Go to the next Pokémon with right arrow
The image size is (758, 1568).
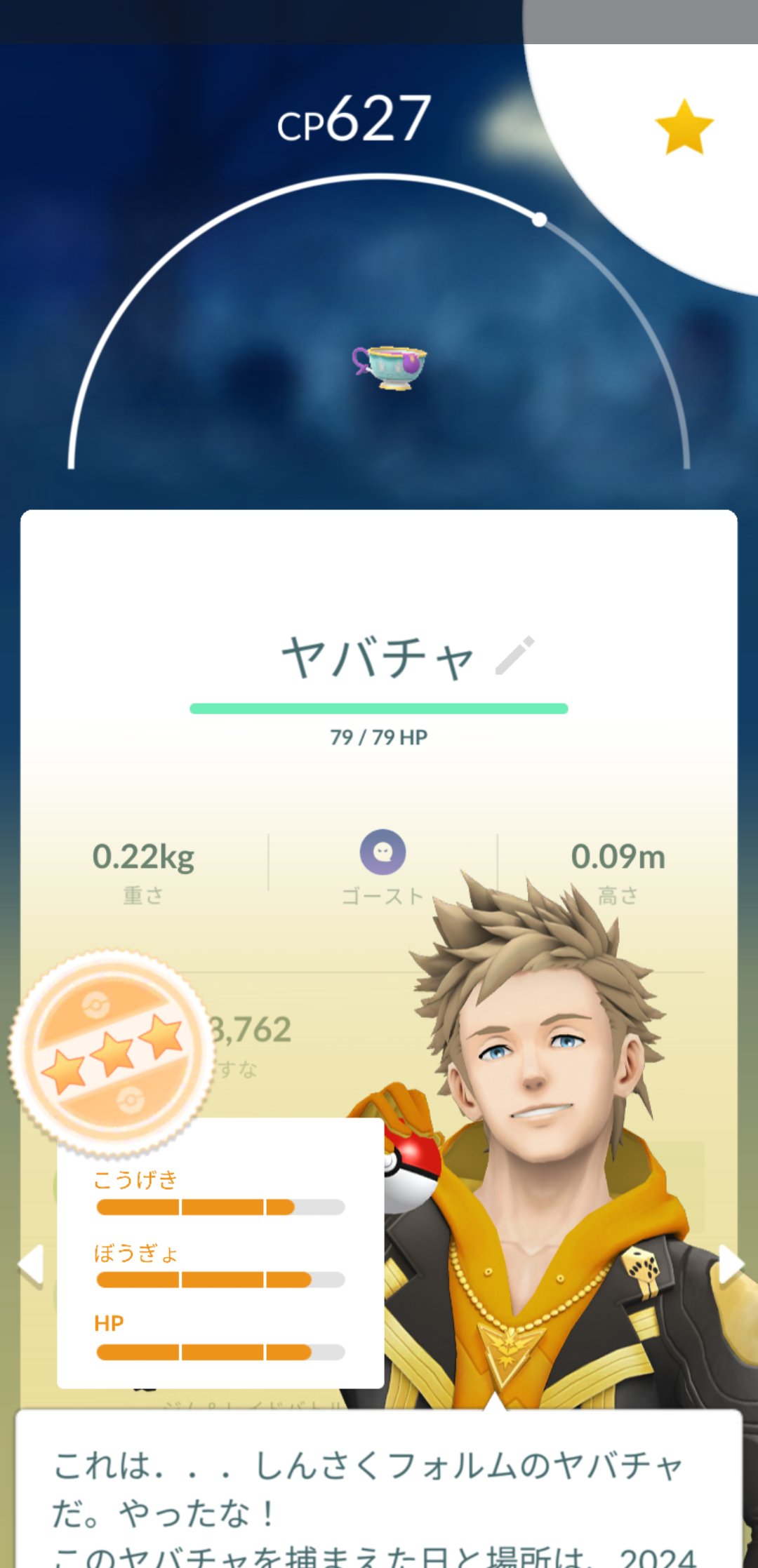pos(730,1265)
